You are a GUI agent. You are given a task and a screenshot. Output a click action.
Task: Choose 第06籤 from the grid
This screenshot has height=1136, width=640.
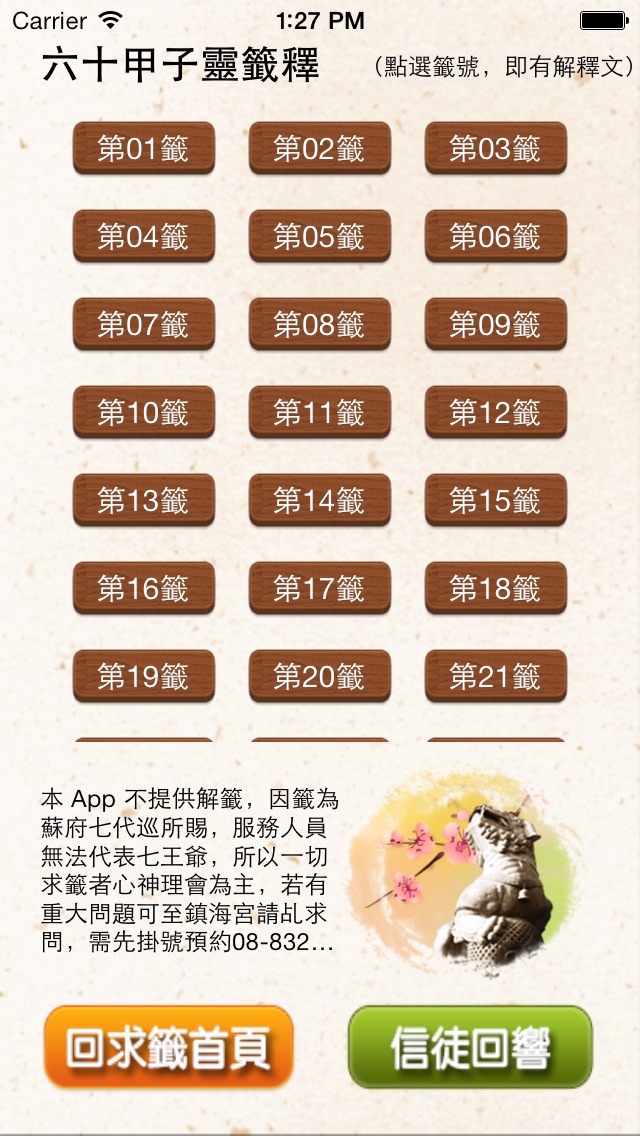[495, 237]
